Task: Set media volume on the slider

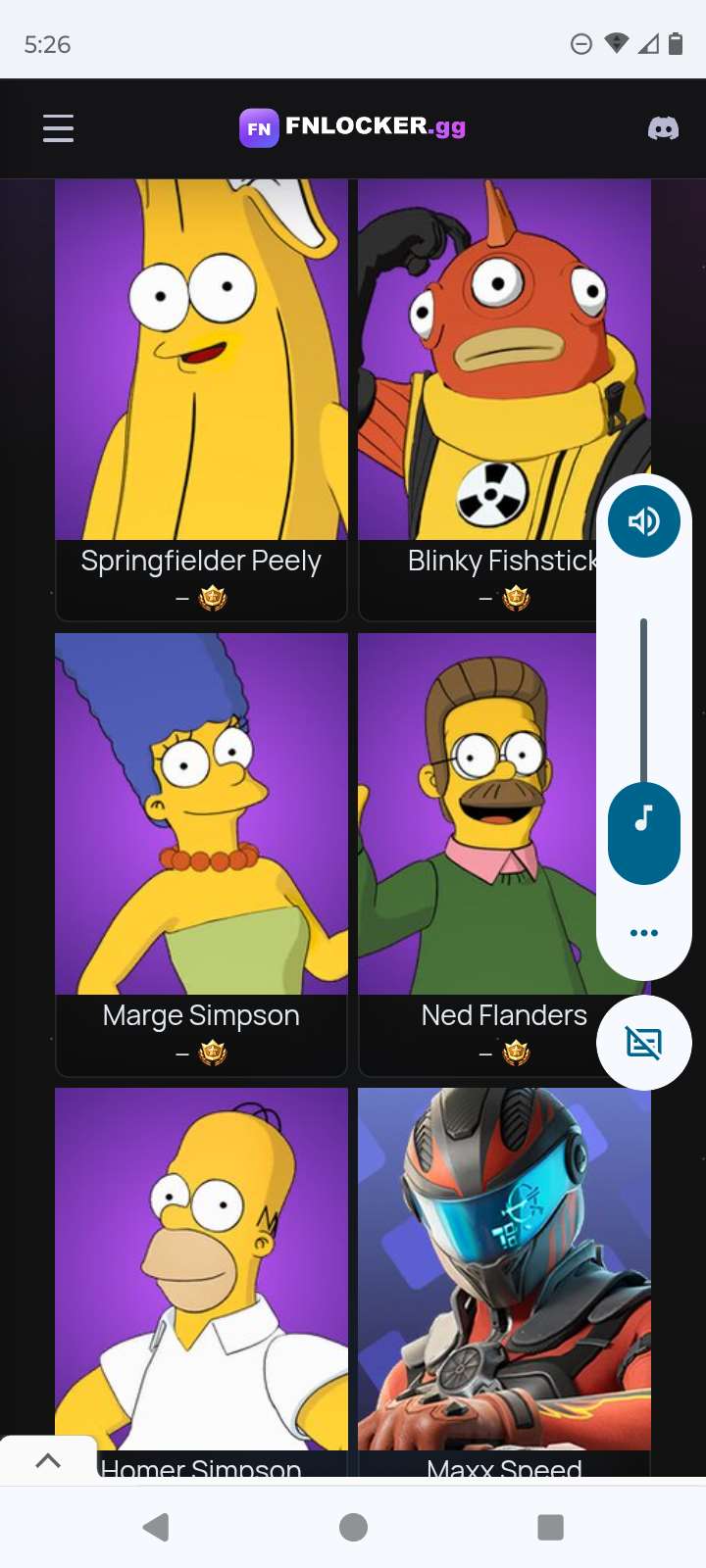Action: tap(644, 750)
